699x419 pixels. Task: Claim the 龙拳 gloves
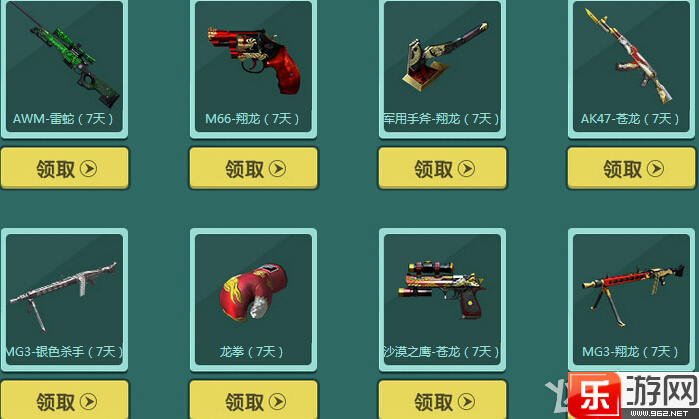point(254,401)
